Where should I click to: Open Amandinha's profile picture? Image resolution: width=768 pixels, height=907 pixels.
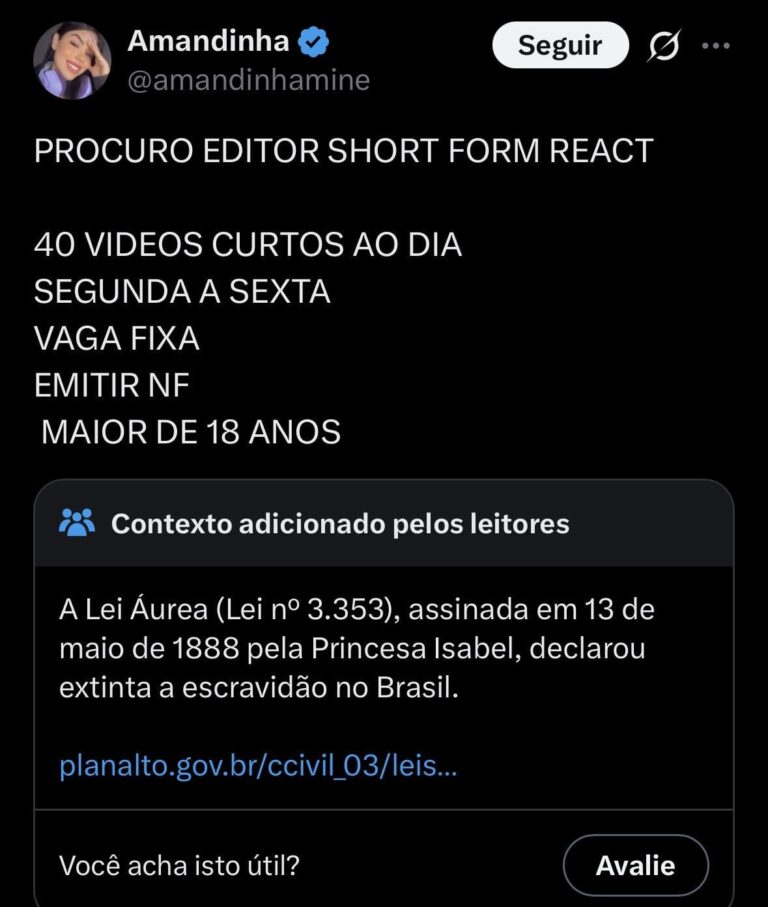[x=72, y=60]
